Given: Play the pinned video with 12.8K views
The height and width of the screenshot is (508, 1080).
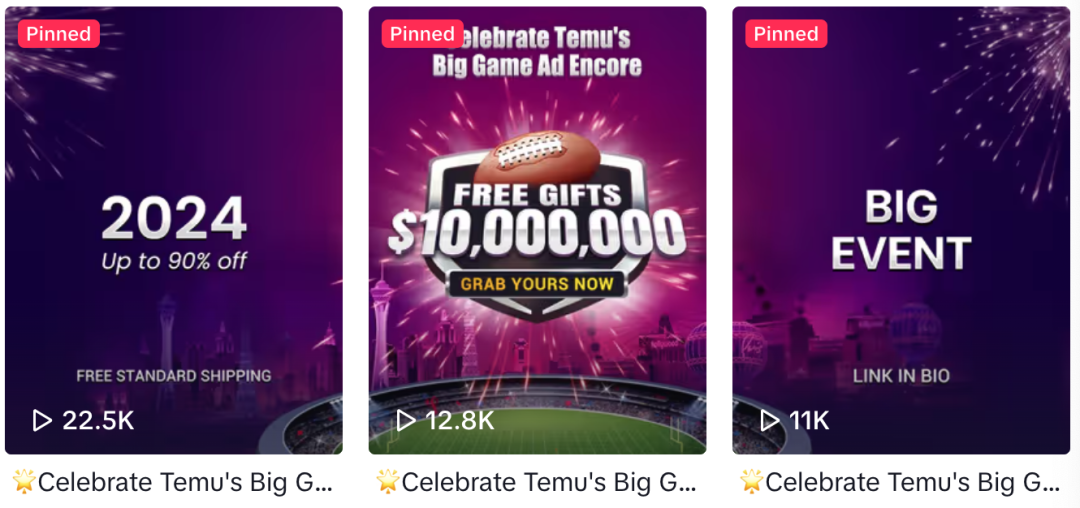Looking at the screenshot, I should [537, 230].
